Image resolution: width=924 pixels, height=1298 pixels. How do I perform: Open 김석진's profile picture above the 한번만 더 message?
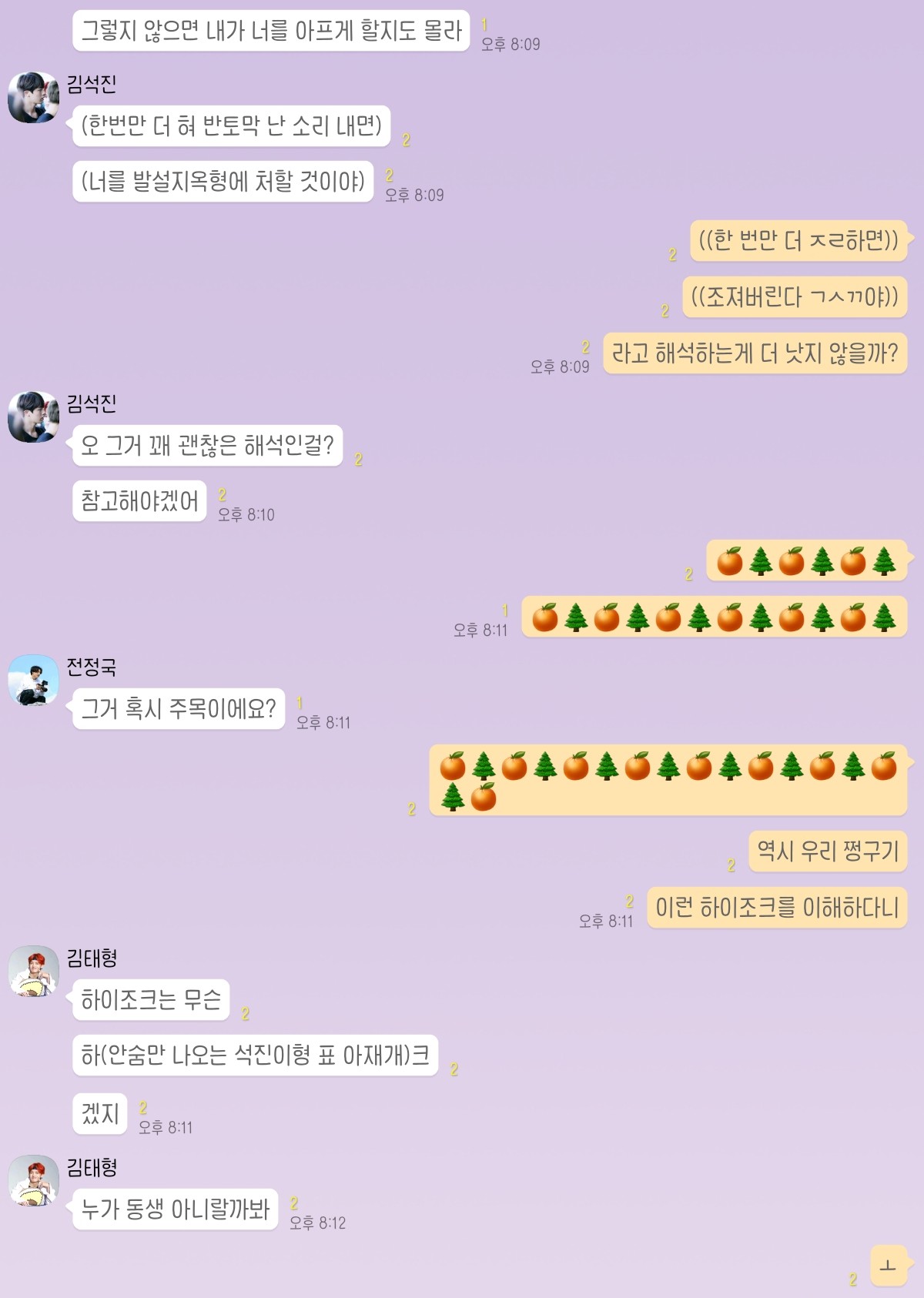point(34,98)
